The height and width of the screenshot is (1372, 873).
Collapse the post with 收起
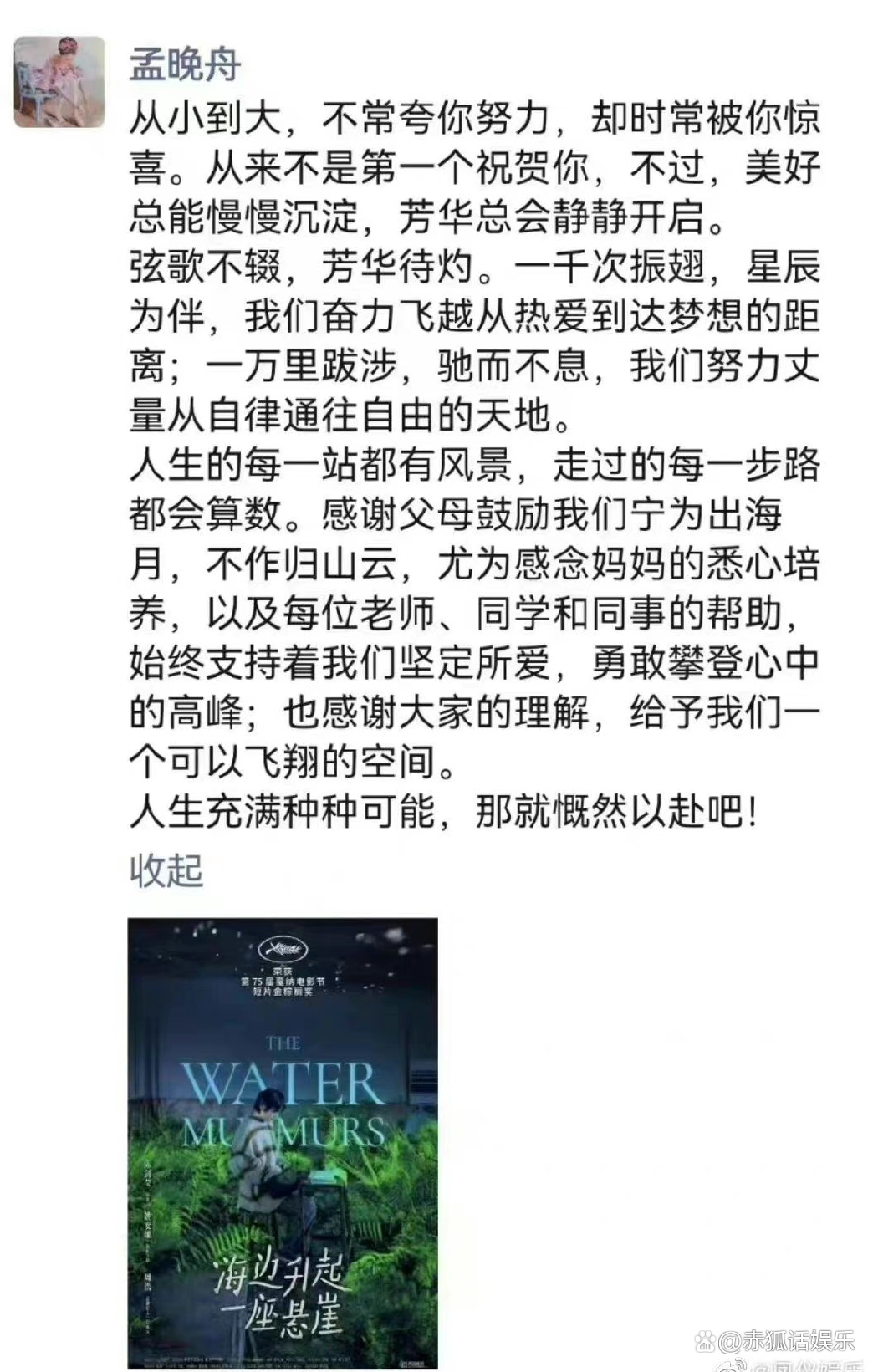[x=166, y=870]
